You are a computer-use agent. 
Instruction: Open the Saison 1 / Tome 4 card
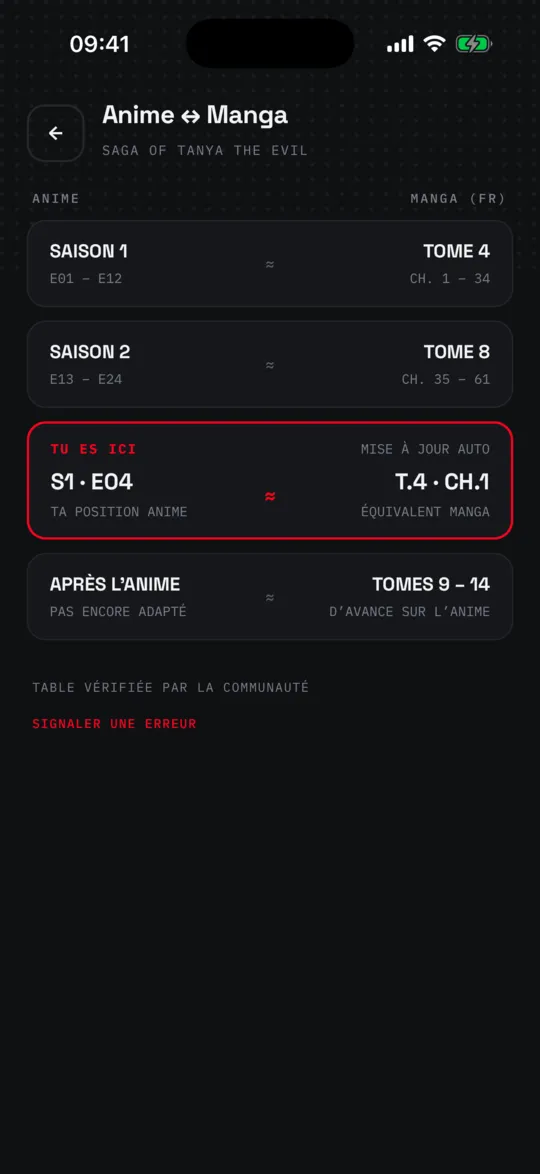point(270,264)
